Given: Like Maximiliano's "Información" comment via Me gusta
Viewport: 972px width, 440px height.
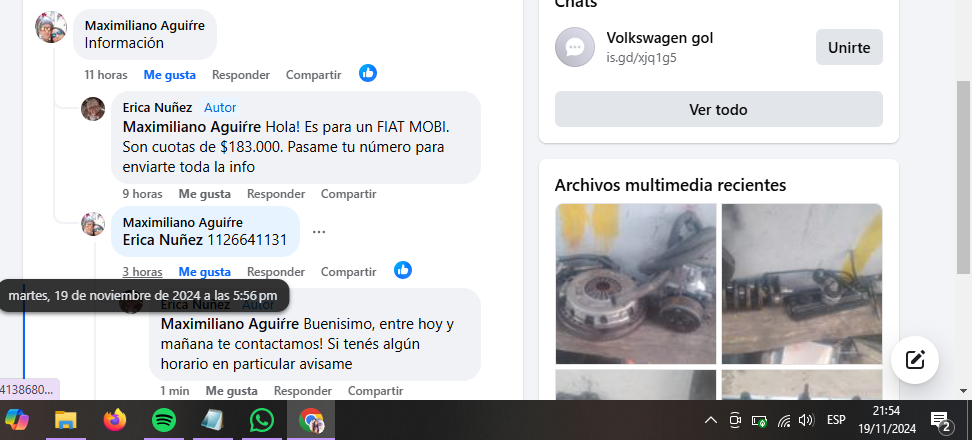Looking at the screenshot, I should (x=169, y=75).
